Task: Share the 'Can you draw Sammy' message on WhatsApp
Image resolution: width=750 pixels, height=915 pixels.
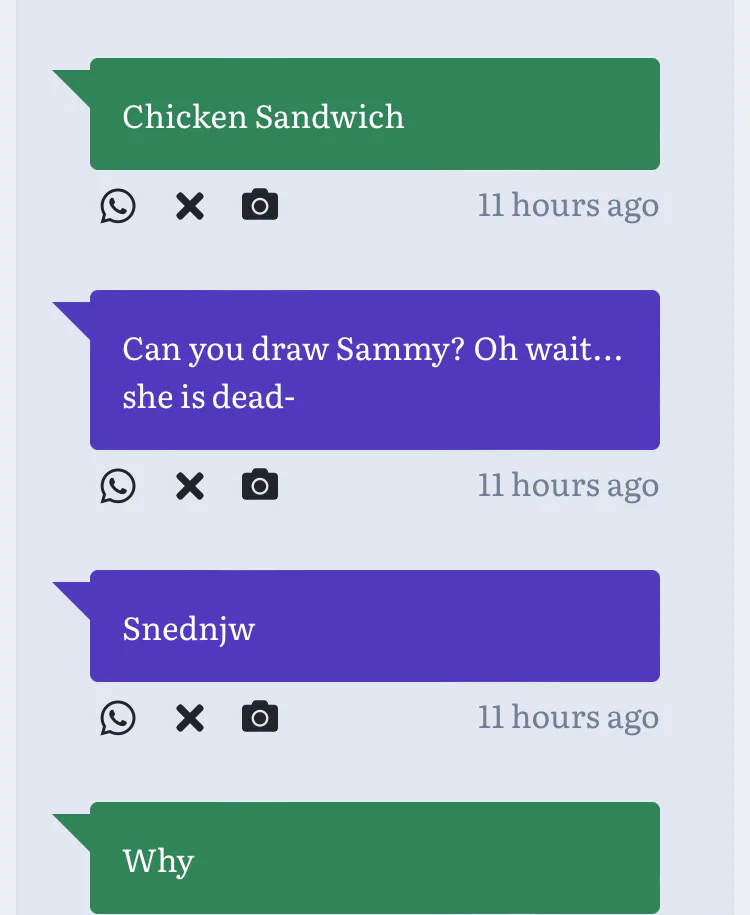Action: click(118, 486)
